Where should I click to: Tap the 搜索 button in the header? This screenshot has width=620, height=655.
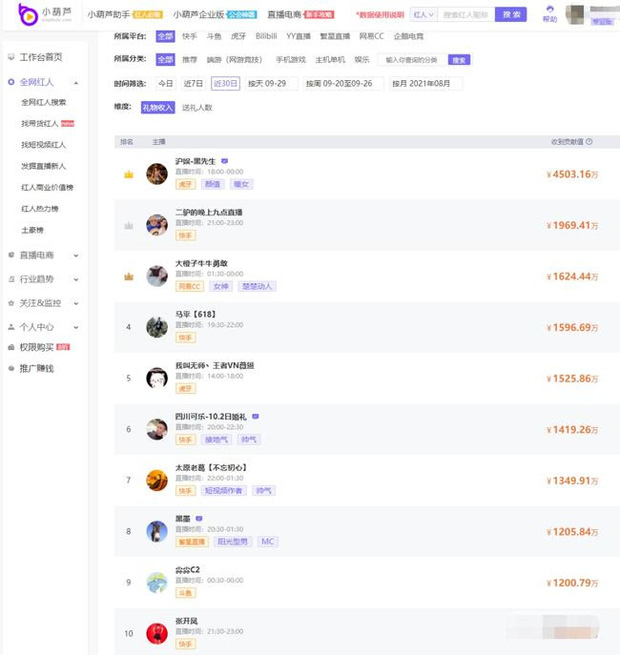coord(510,15)
